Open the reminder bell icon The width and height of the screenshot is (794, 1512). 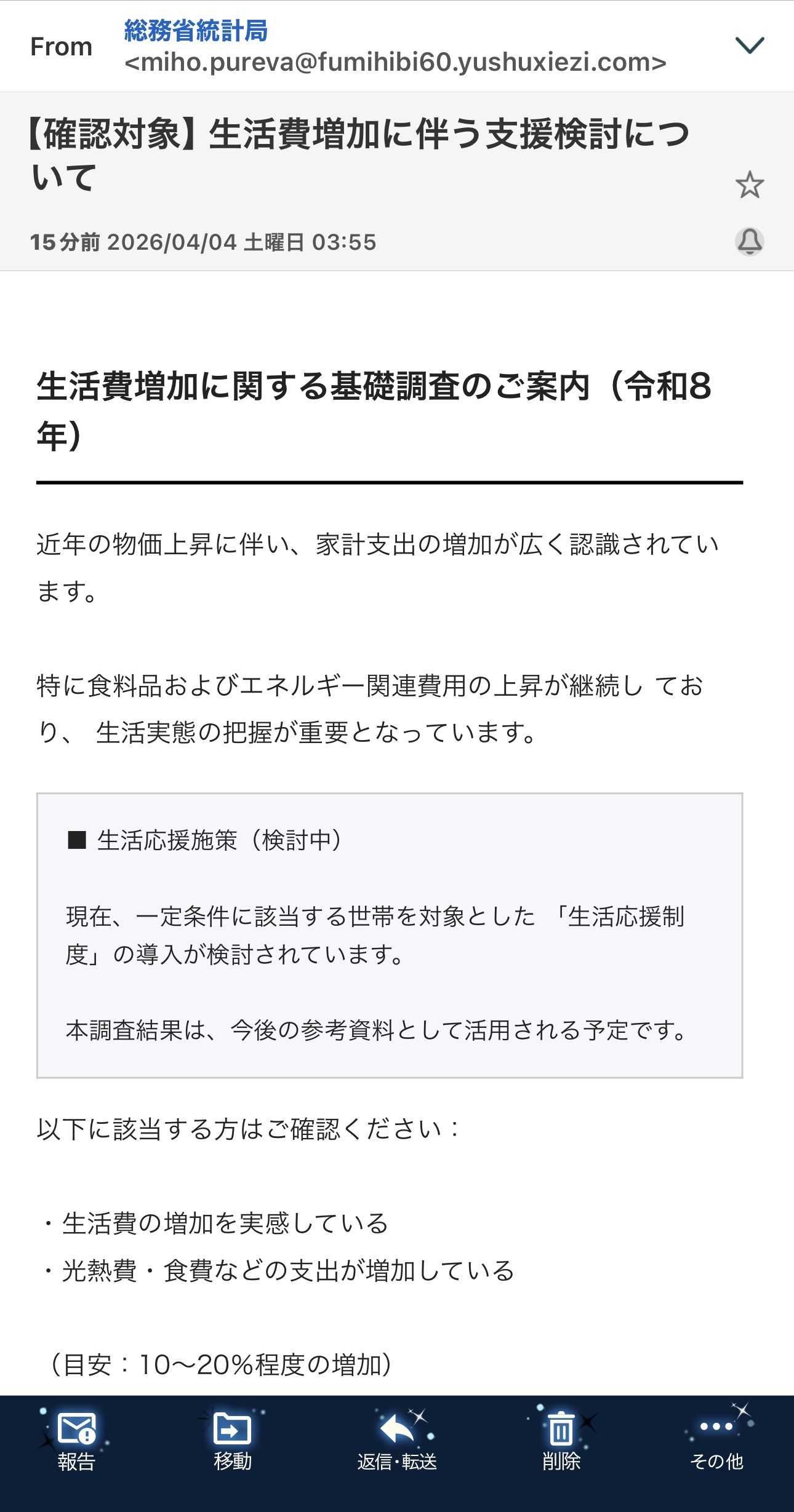[750, 241]
